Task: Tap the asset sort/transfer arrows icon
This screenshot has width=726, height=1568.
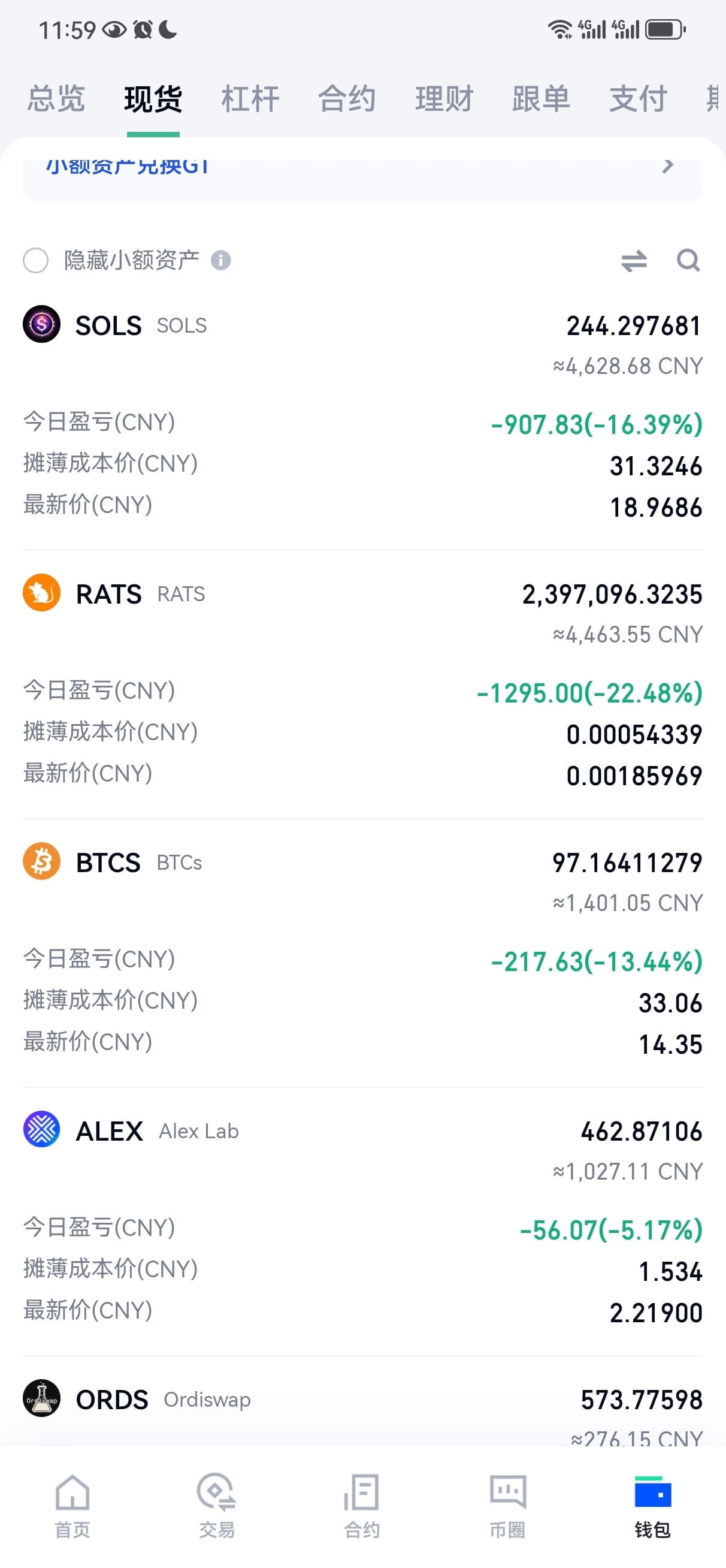Action: (634, 261)
